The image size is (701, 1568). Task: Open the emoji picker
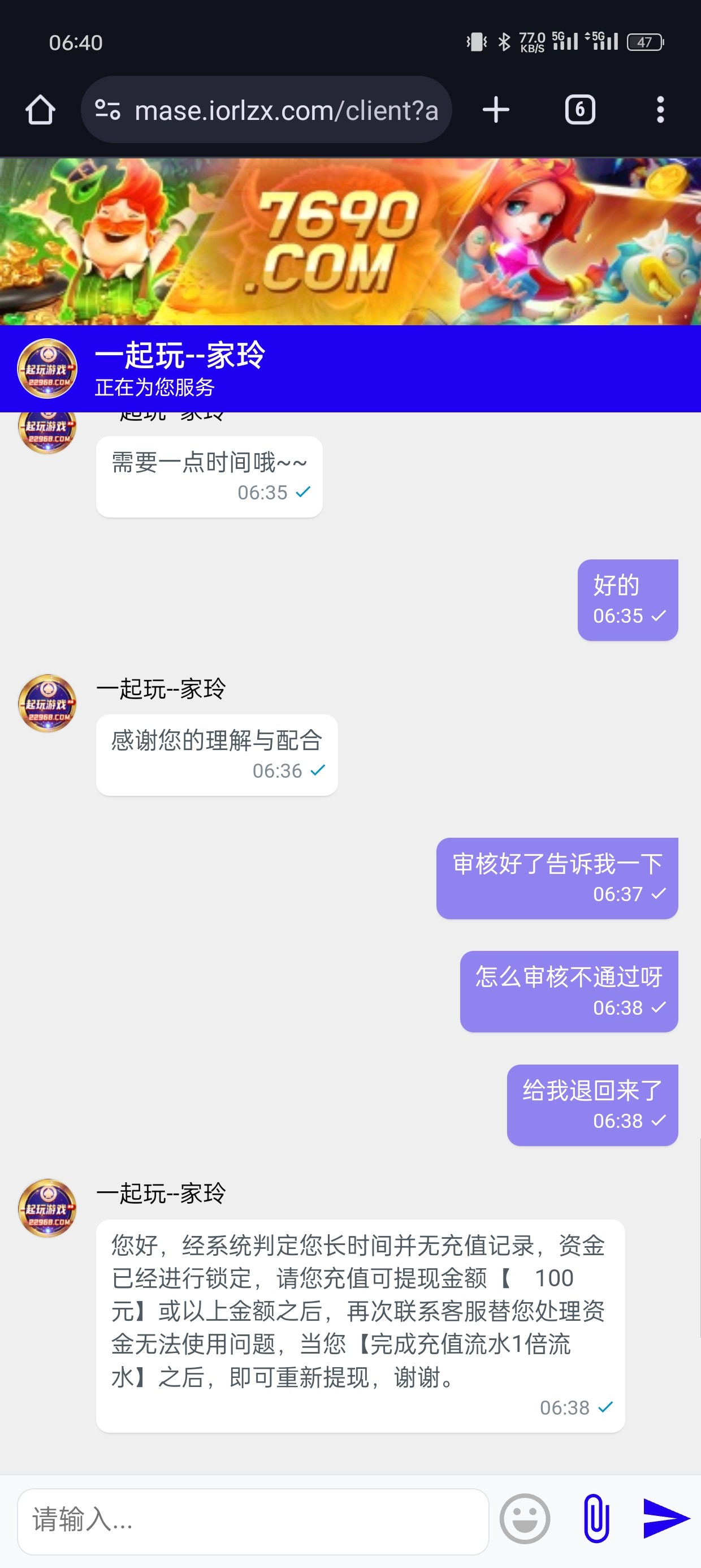525,1519
